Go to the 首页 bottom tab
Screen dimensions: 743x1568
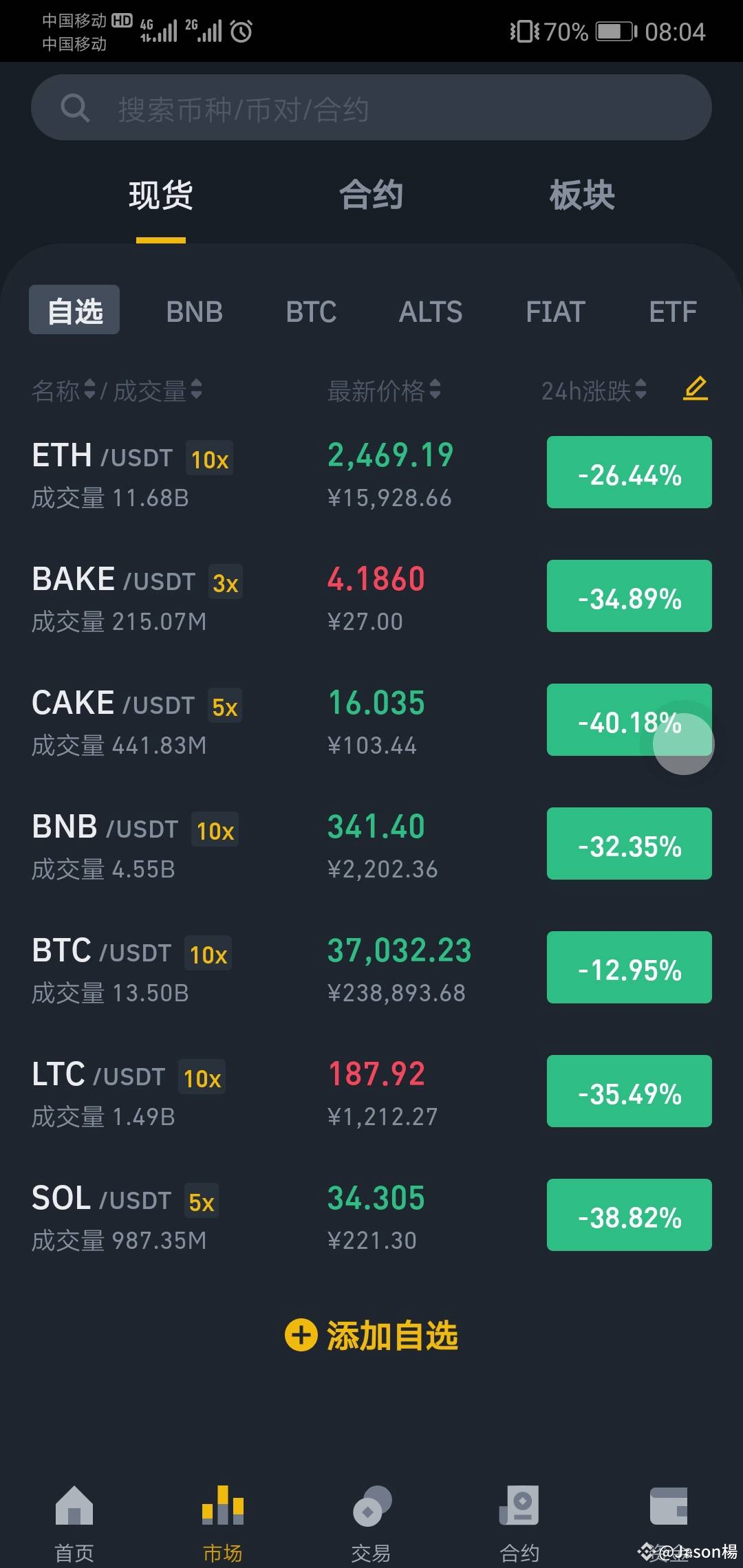(x=74, y=1525)
